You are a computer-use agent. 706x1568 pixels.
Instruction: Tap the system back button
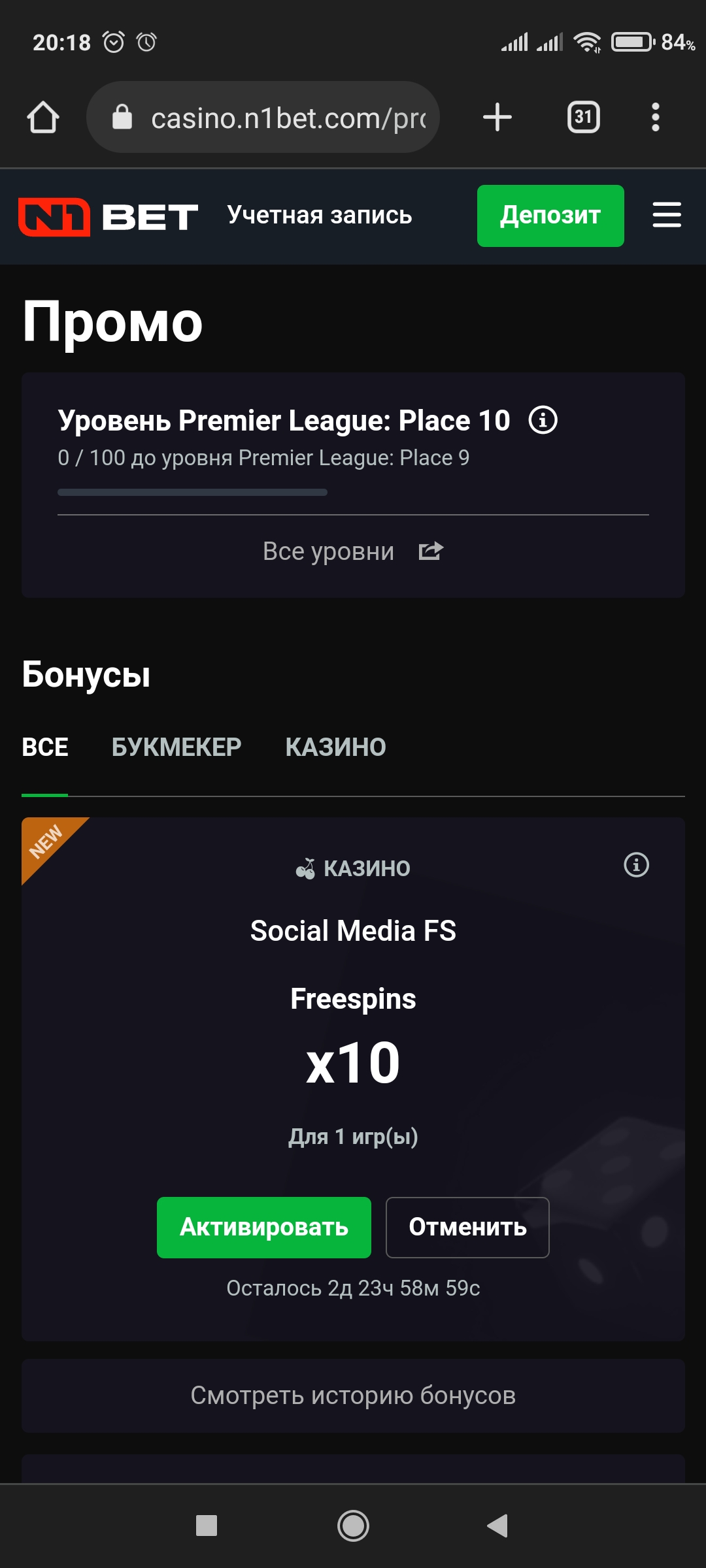point(498,1526)
